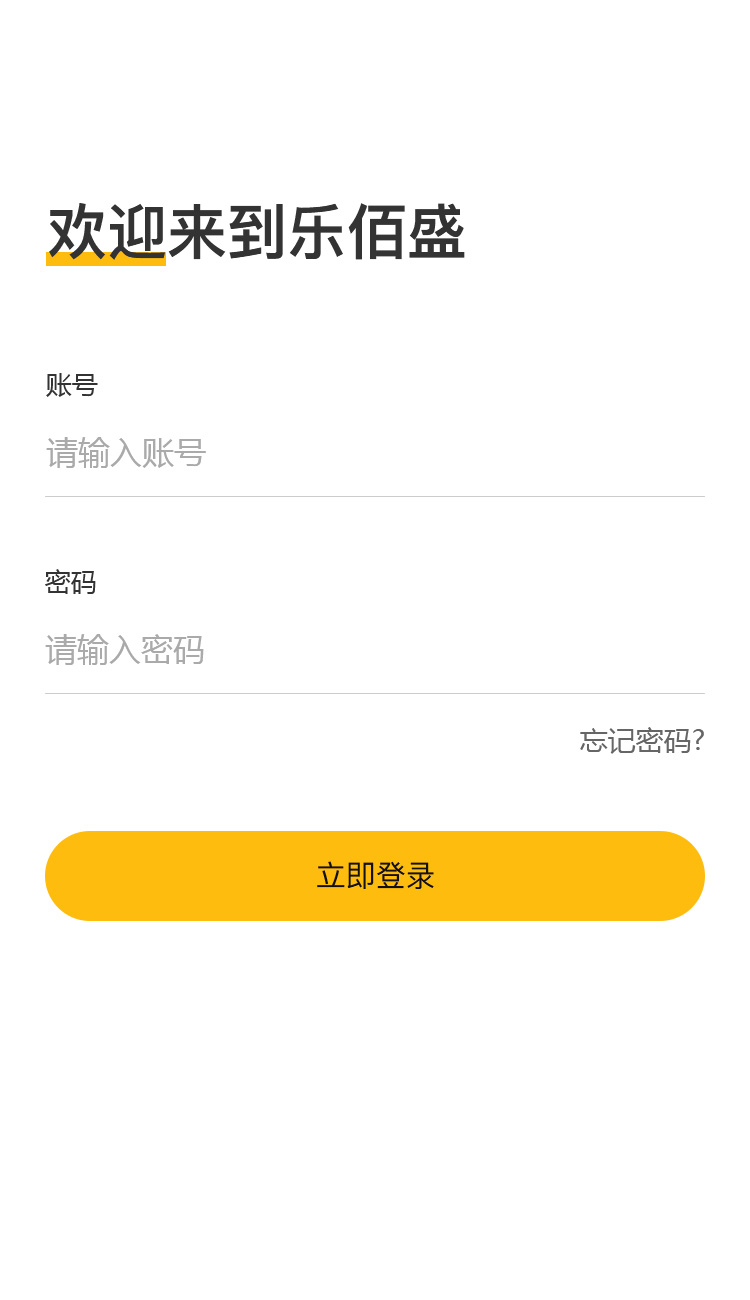Tap the 立即登录 button
The width and height of the screenshot is (750, 1300).
375,876
